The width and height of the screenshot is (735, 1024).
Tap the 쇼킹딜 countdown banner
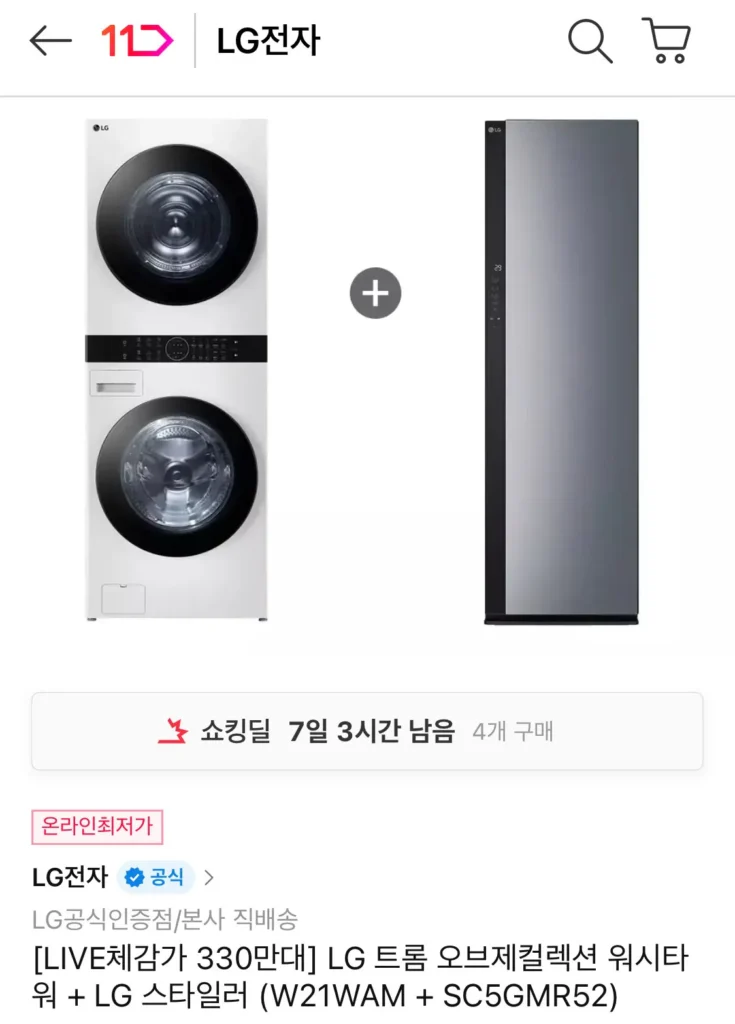(367, 733)
